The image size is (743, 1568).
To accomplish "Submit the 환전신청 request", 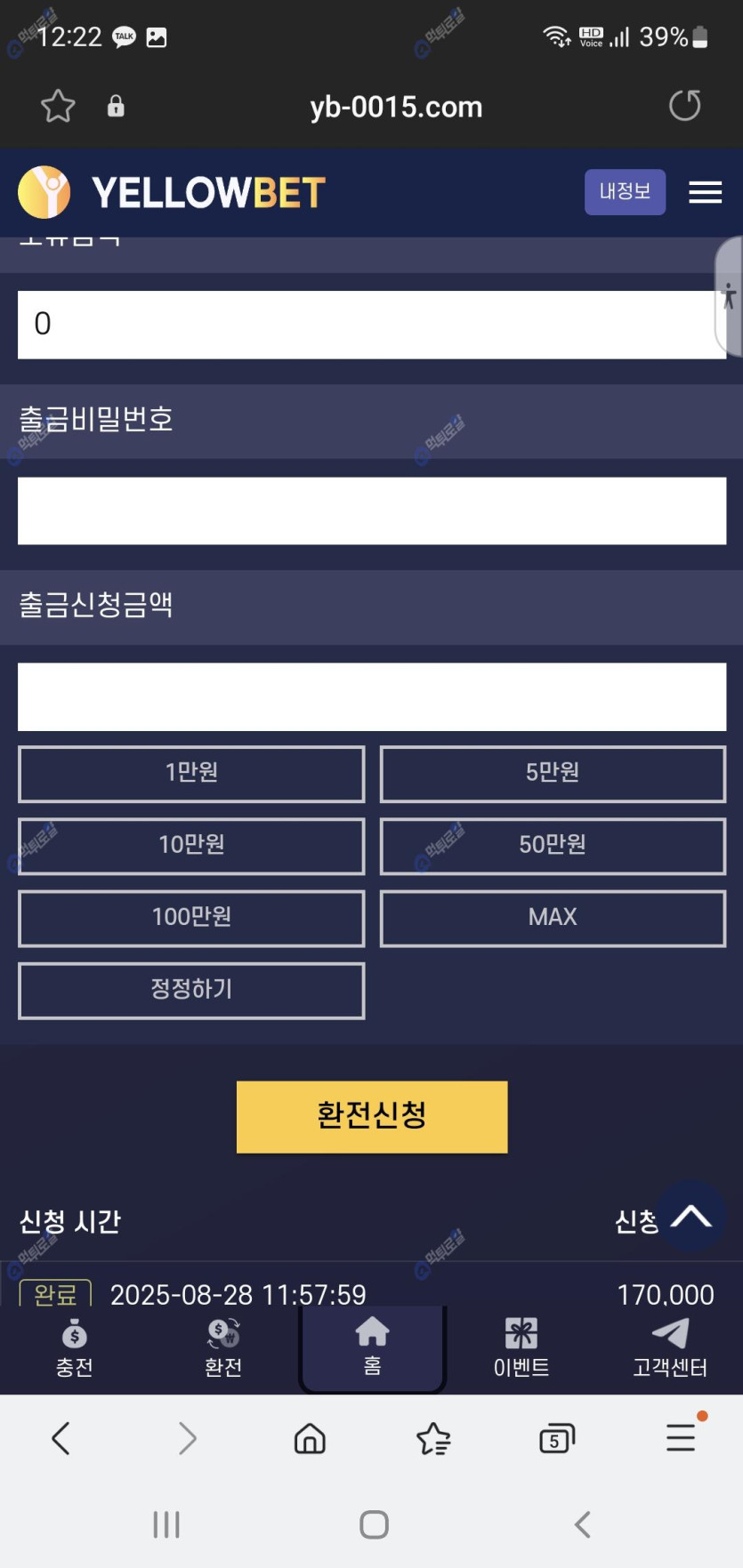I will (x=372, y=1116).
